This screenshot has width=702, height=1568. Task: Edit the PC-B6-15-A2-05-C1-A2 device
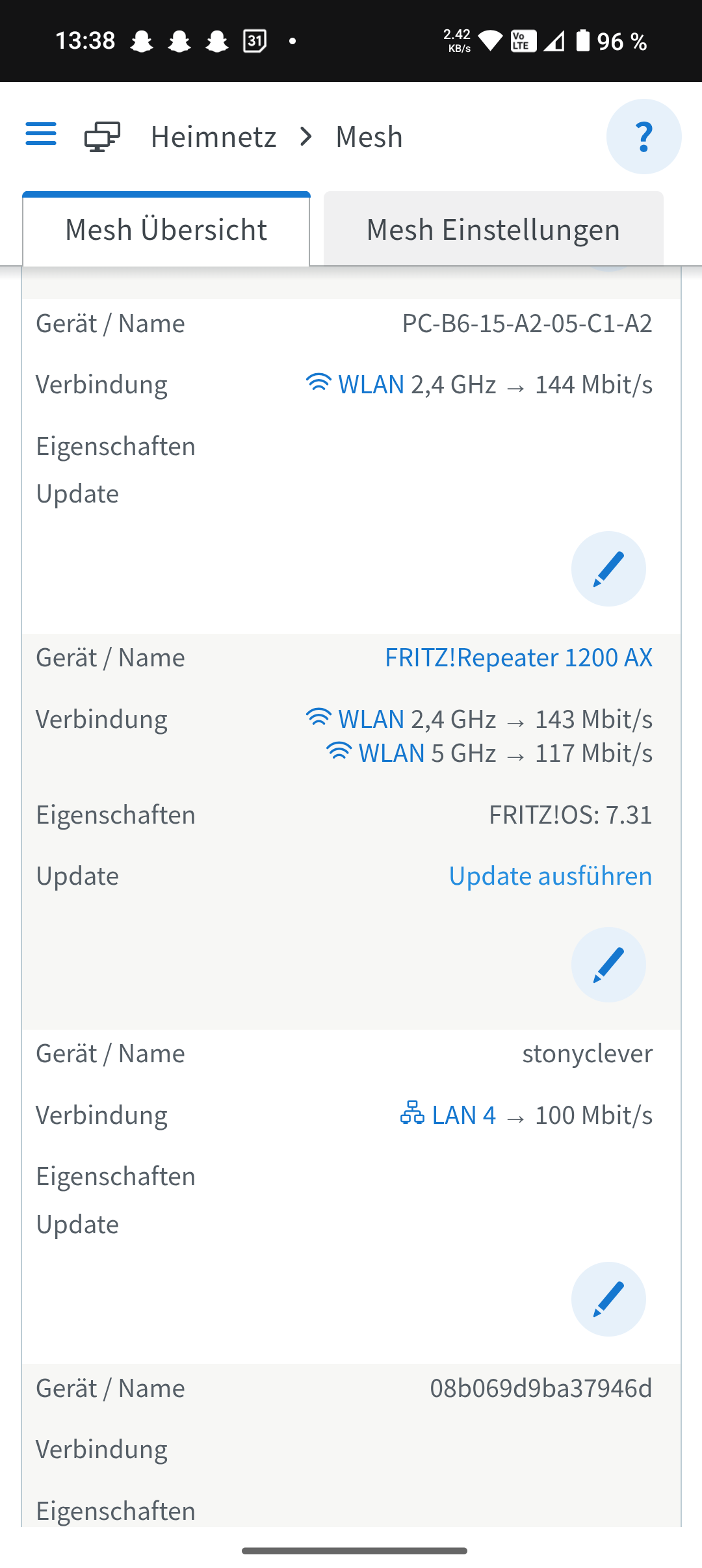(608, 569)
